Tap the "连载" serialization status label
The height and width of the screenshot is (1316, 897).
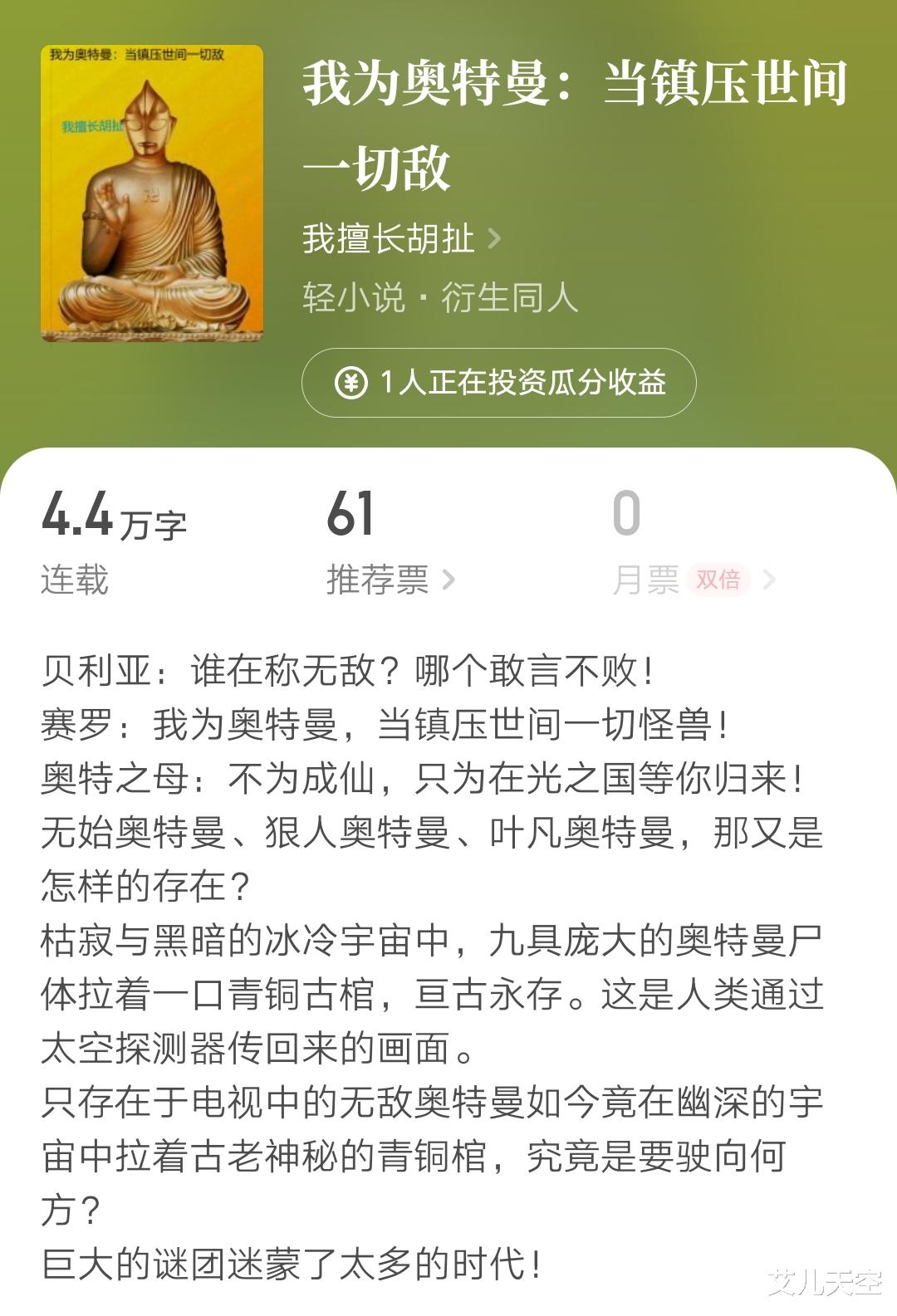coord(73,581)
